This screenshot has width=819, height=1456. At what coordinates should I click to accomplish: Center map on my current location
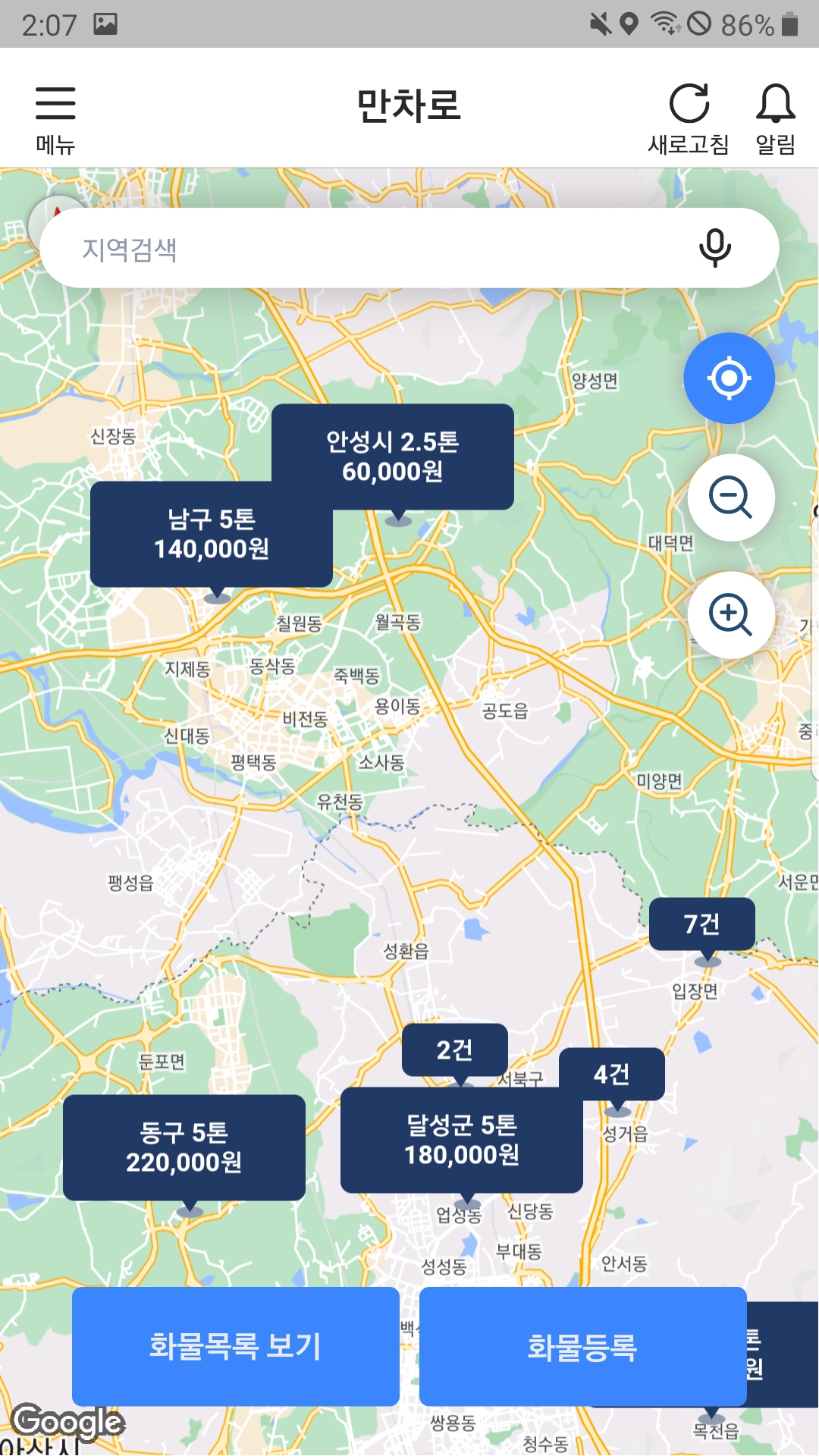pyautogui.click(x=729, y=378)
